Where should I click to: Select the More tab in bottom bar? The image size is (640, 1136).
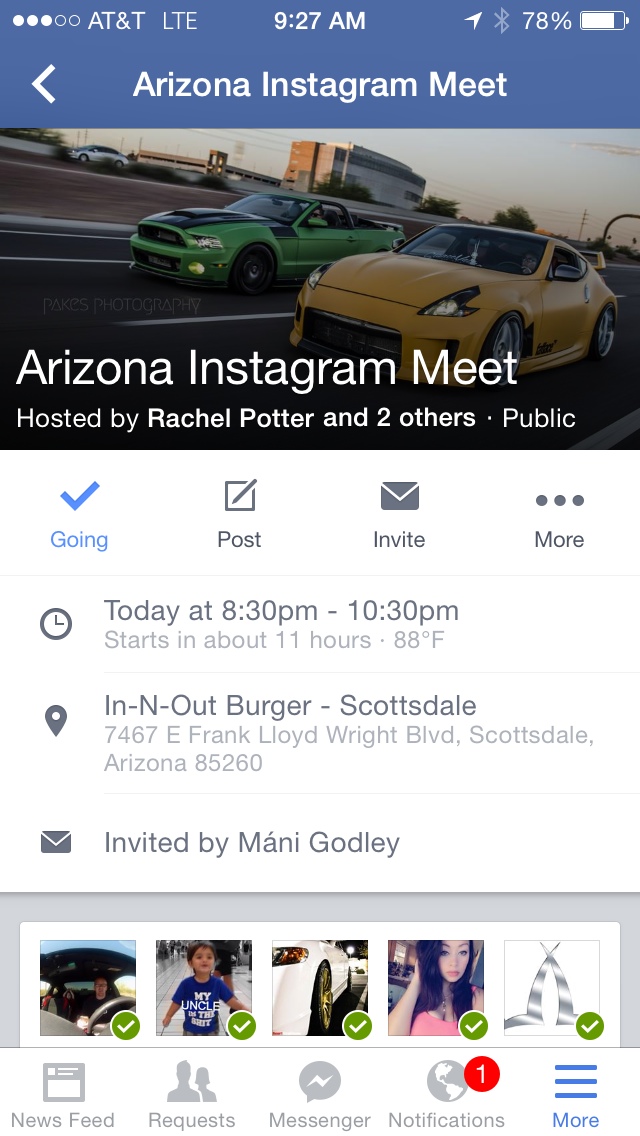click(576, 1093)
